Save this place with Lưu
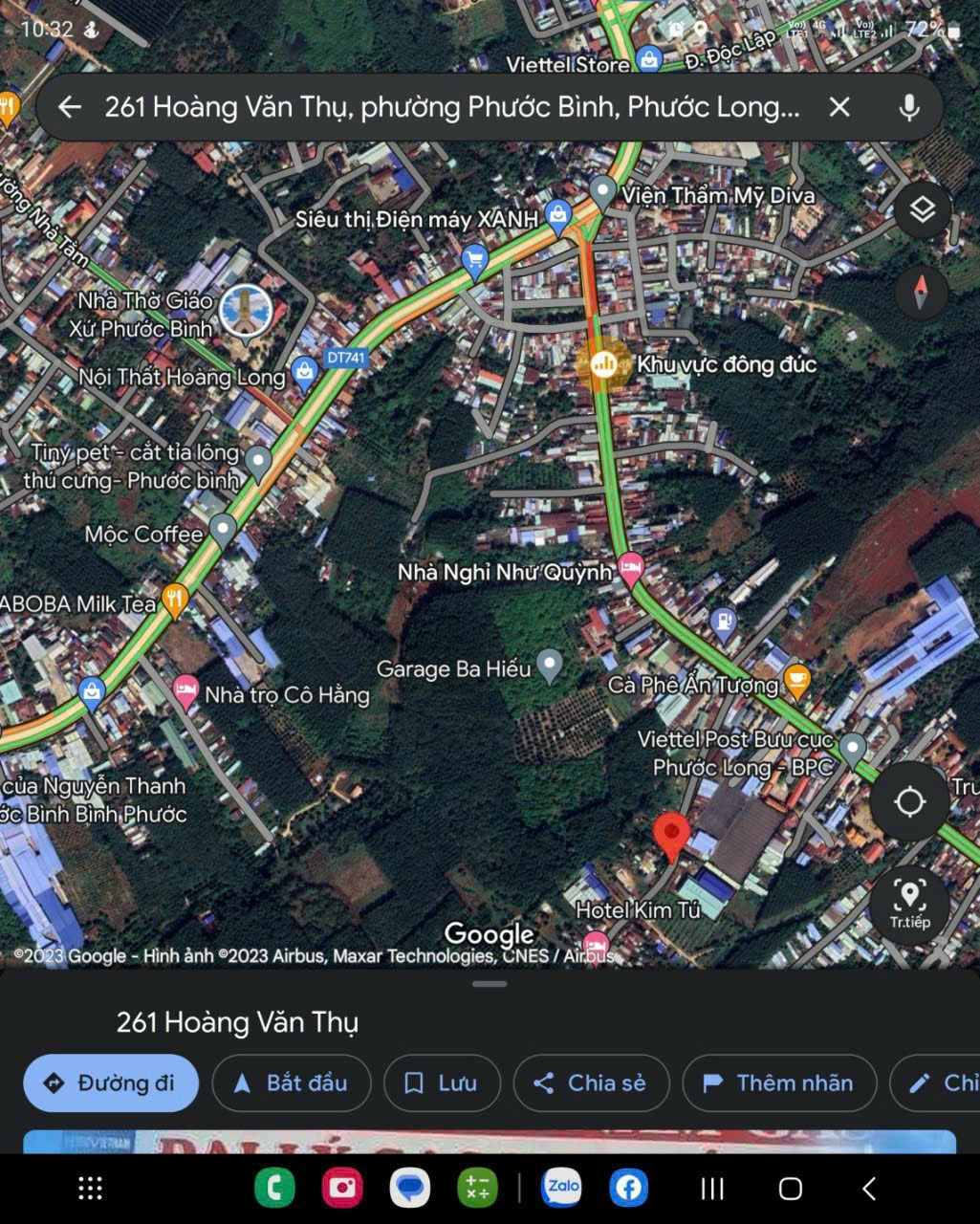The image size is (980, 1224). click(x=442, y=1082)
